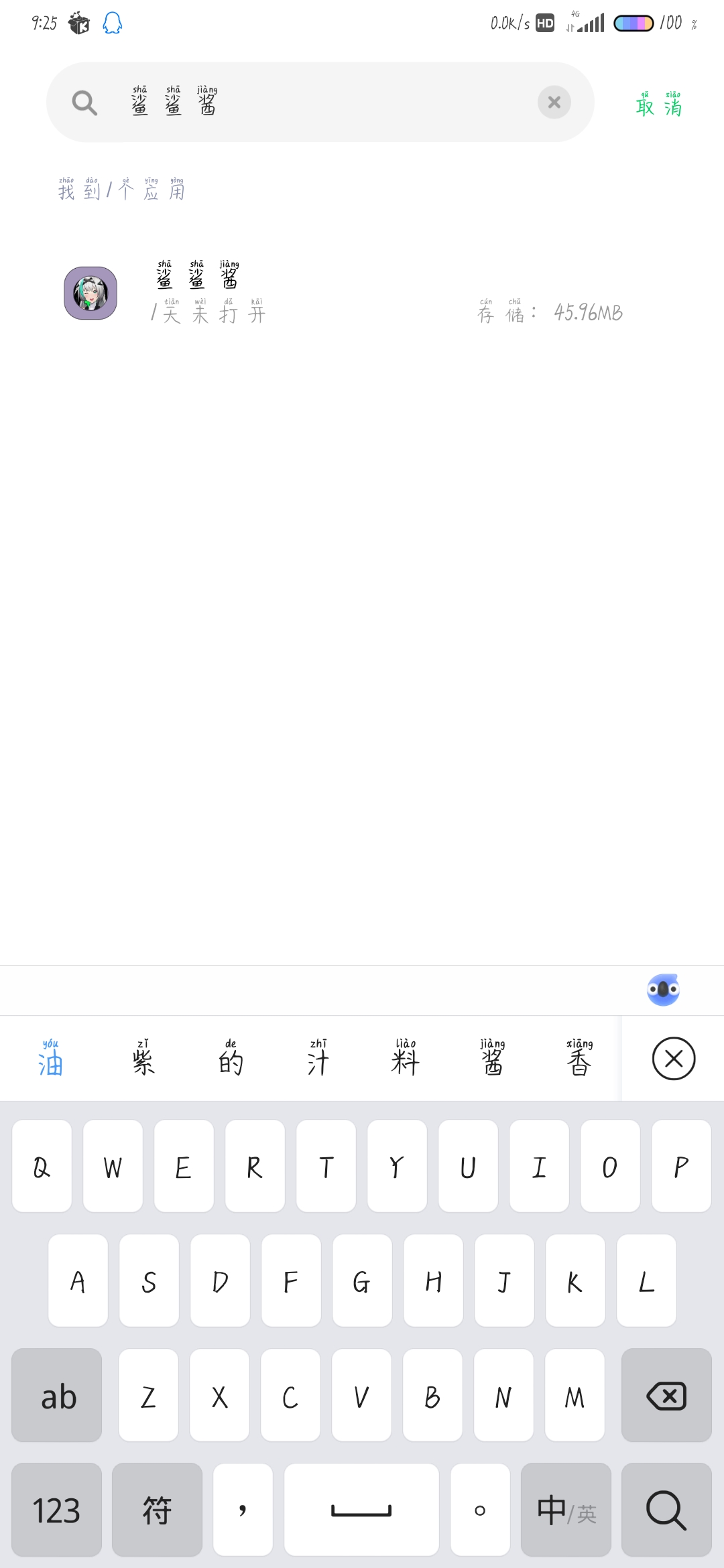The height and width of the screenshot is (1568, 724).
Task: Tap the space bar key
Action: tap(361, 1510)
